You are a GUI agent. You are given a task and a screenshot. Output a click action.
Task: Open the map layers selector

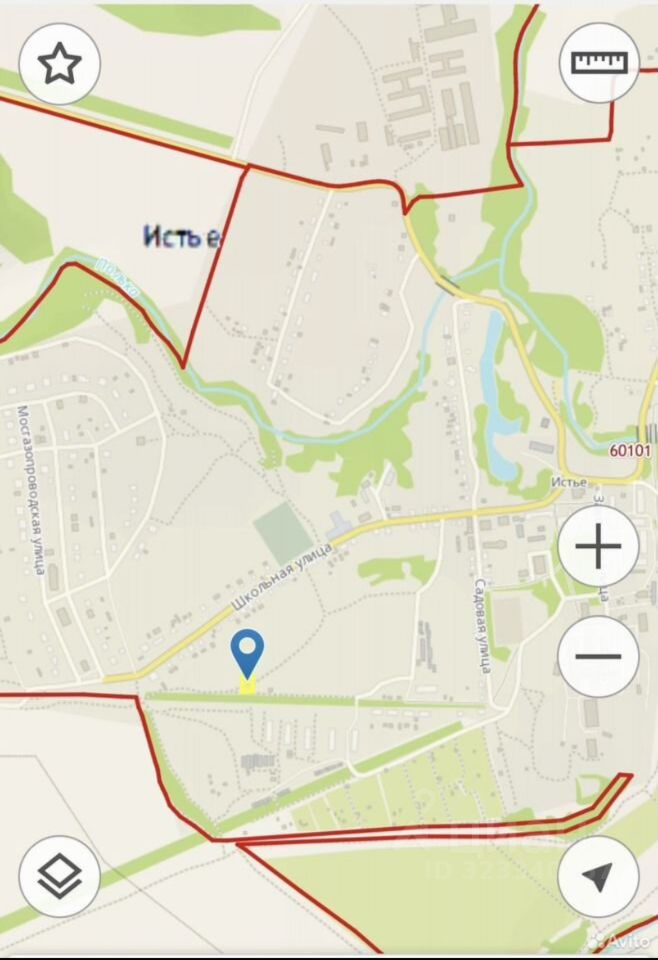(60, 877)
